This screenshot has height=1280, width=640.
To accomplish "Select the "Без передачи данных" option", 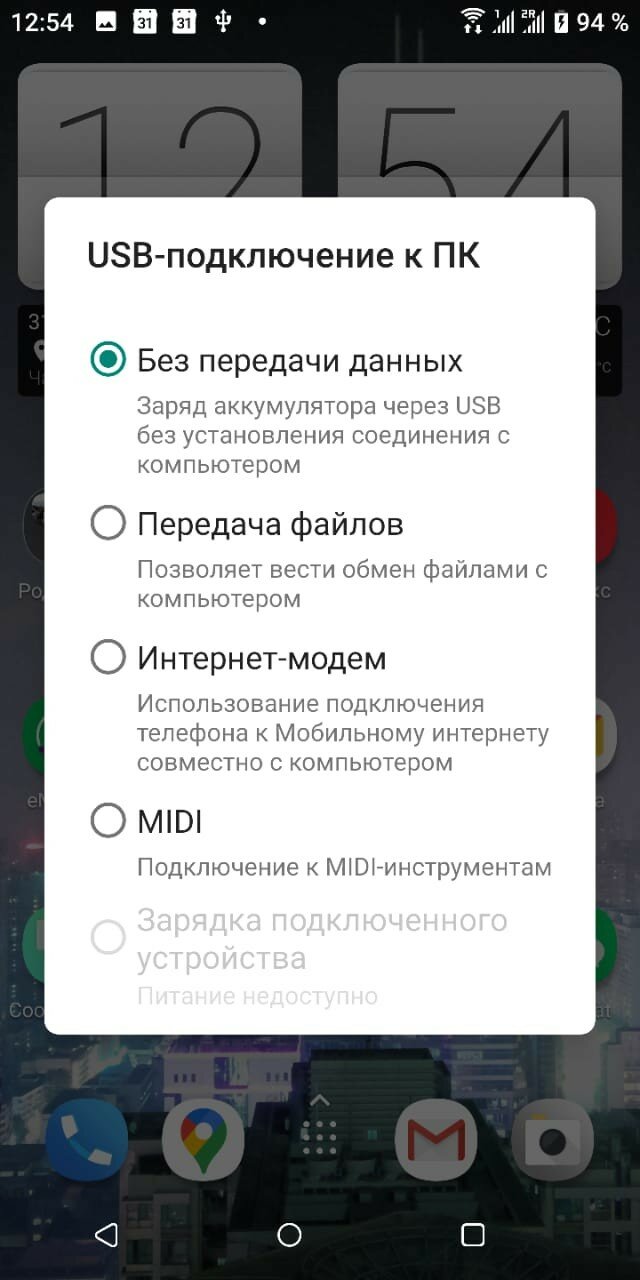I will 108,359.
